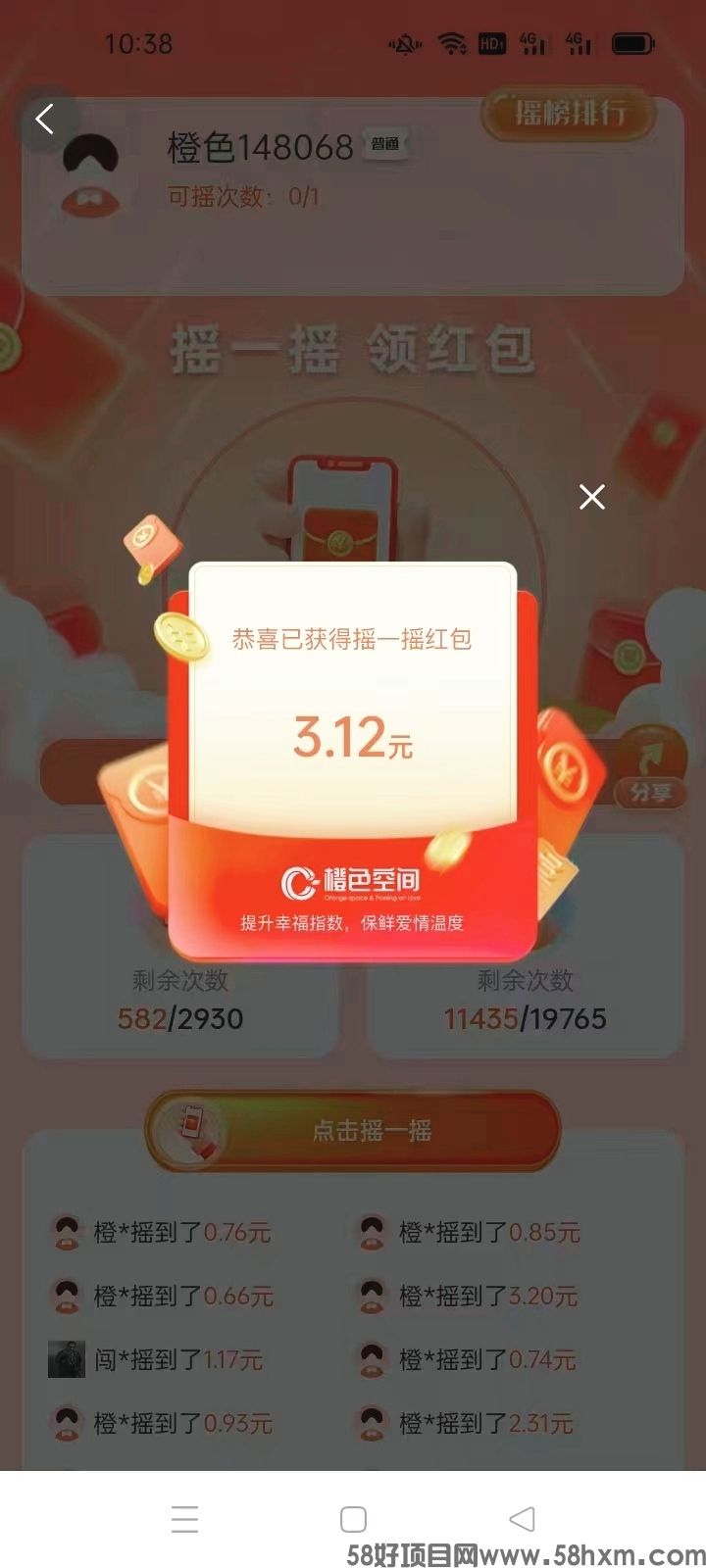Image resolution: width=706 pixels, height=1568 pixels.
Task: Close the red envelope popup
Action: 591,497
